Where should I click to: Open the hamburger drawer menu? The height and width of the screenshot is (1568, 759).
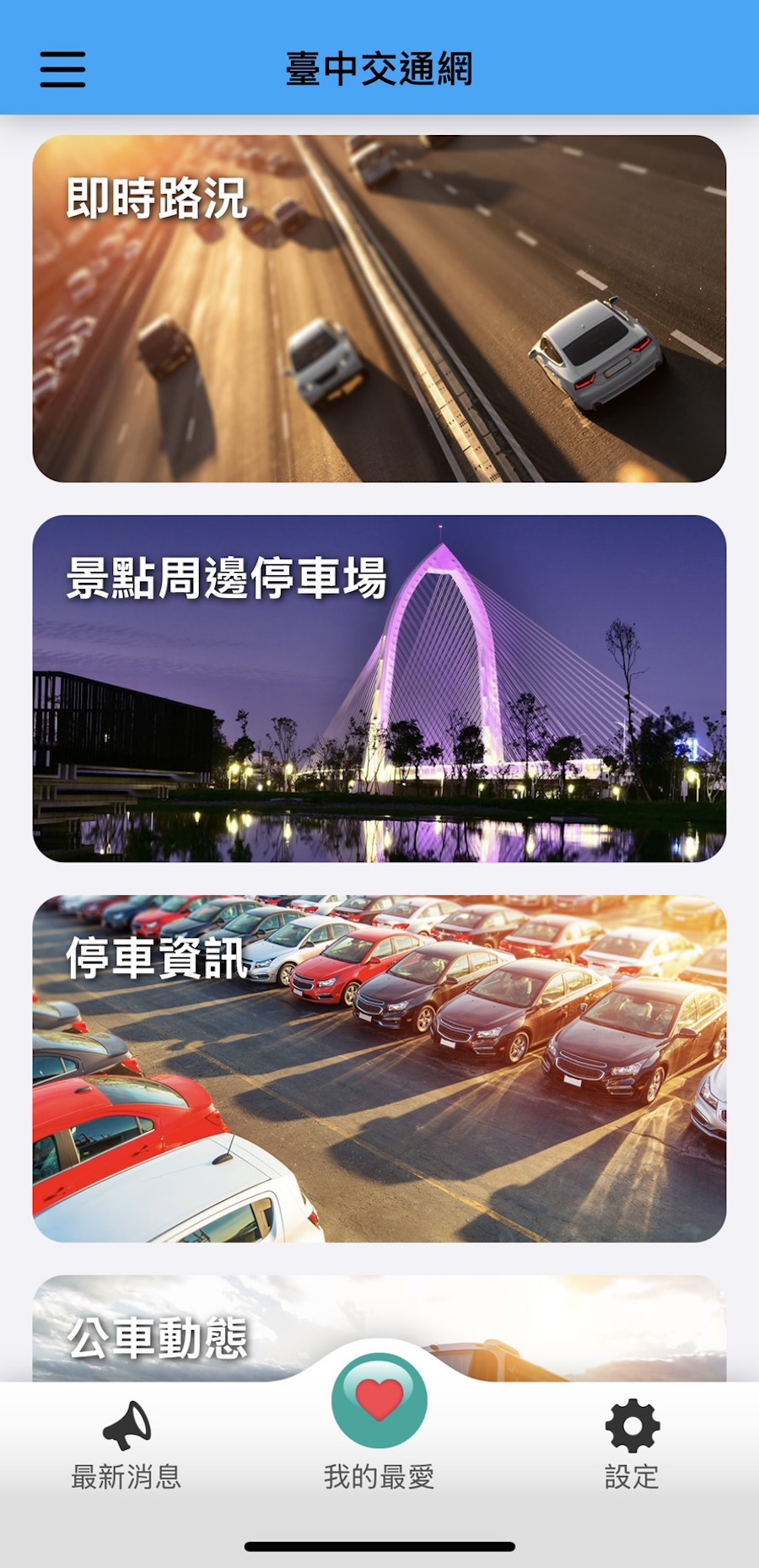pyautogui.click(x=62, y=69)
